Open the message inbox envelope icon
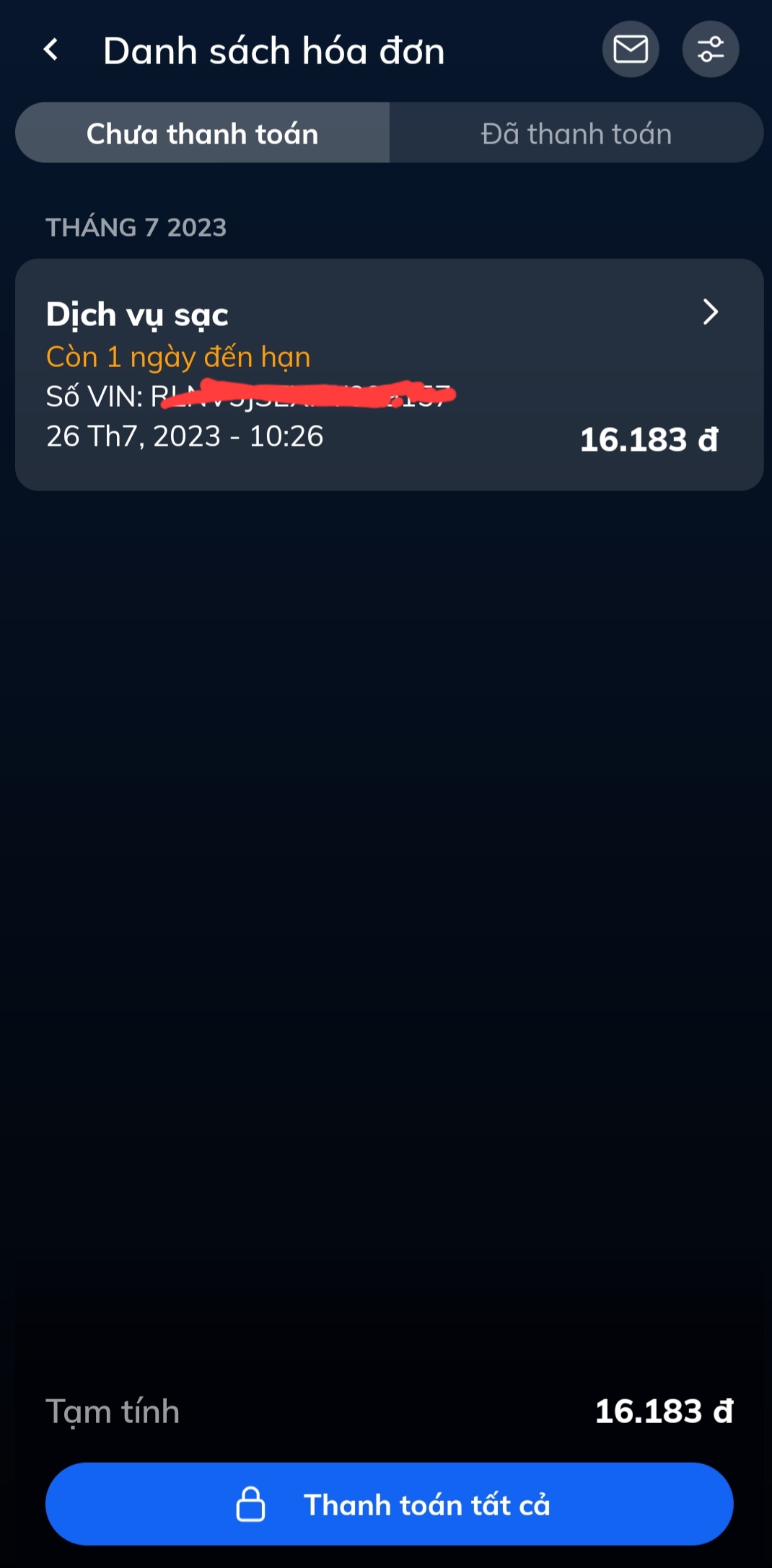The height and width of the screenshot is (1568, 772). click(630, 49)
